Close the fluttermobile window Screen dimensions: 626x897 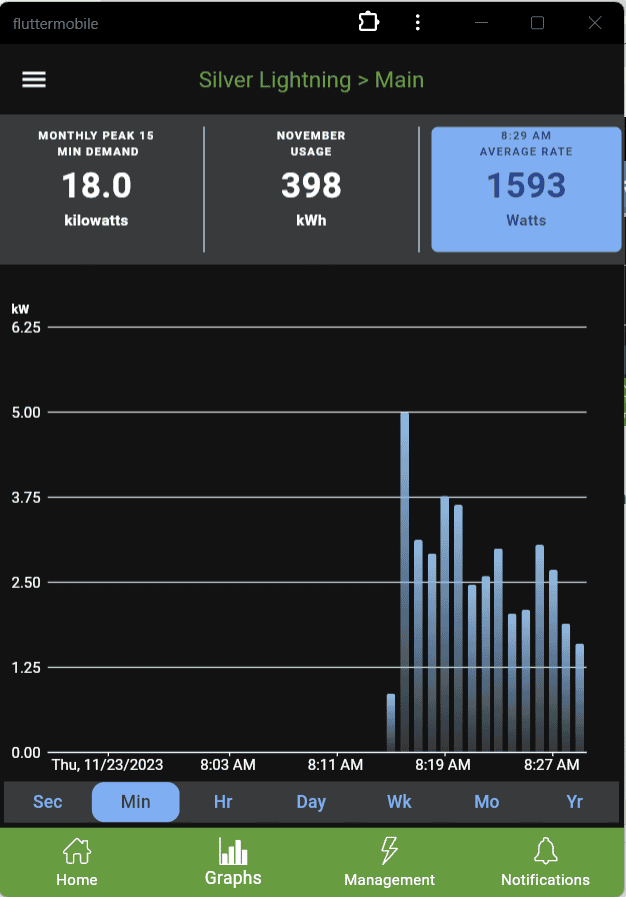pos(595,23)
